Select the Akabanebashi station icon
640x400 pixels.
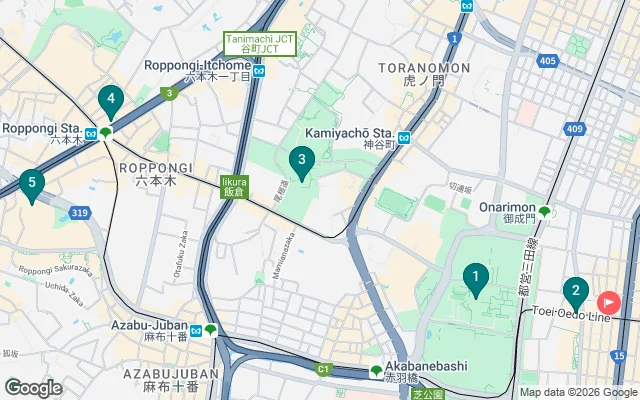[376, 371]
